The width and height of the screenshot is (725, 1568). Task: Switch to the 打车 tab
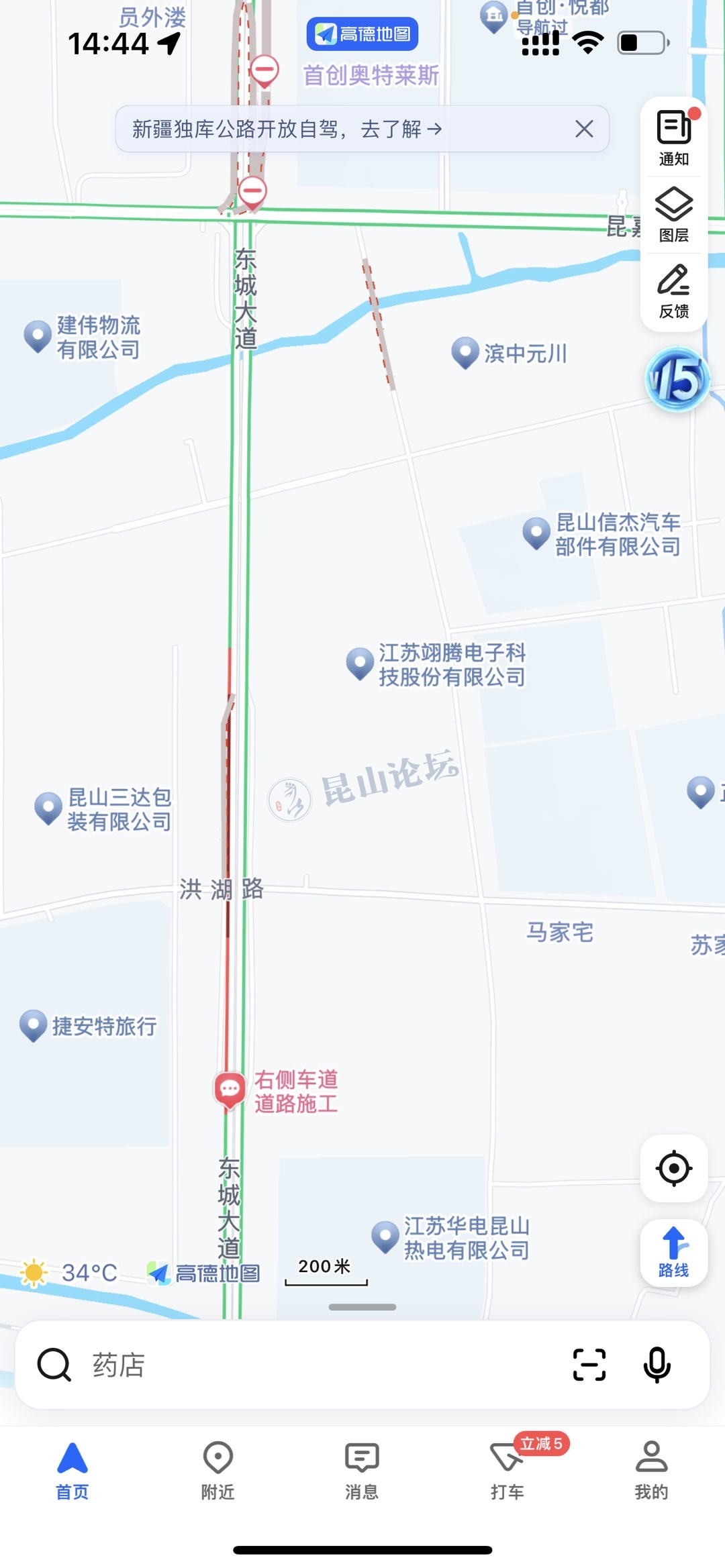pyautogui.click(x=507, y=1470)
